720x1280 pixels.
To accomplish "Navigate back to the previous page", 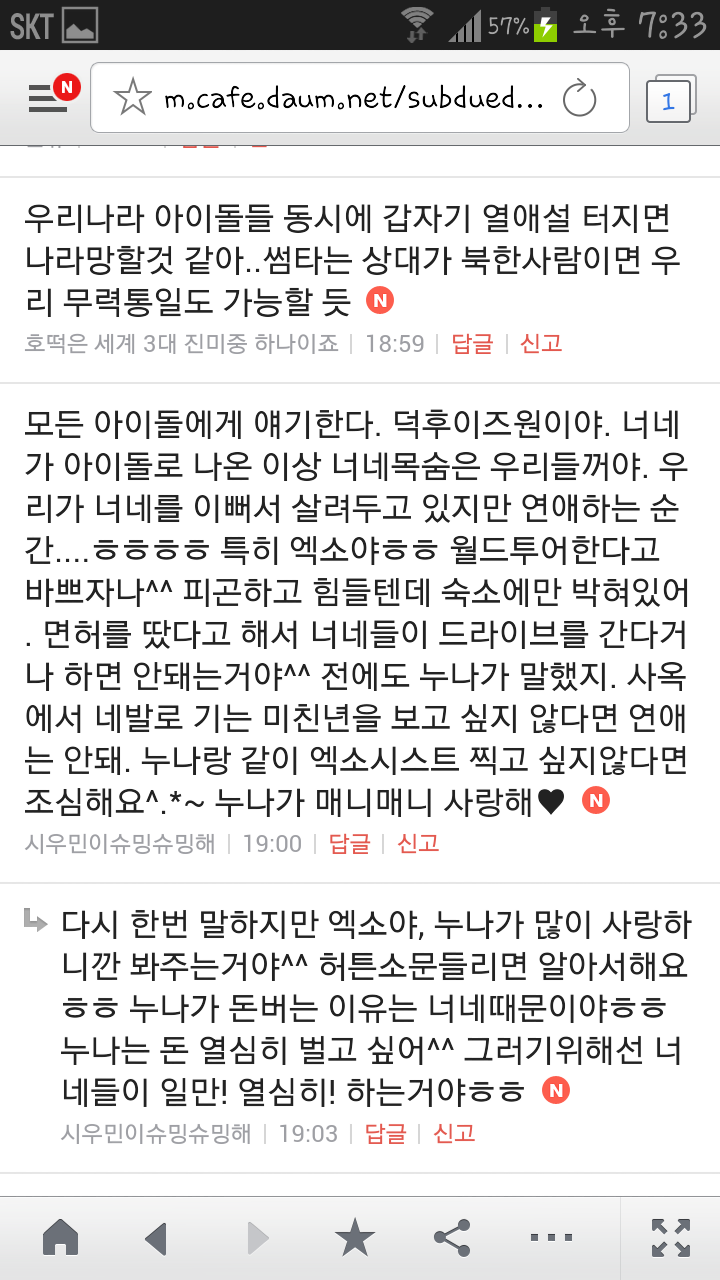I will click(x=155, y=1238).
